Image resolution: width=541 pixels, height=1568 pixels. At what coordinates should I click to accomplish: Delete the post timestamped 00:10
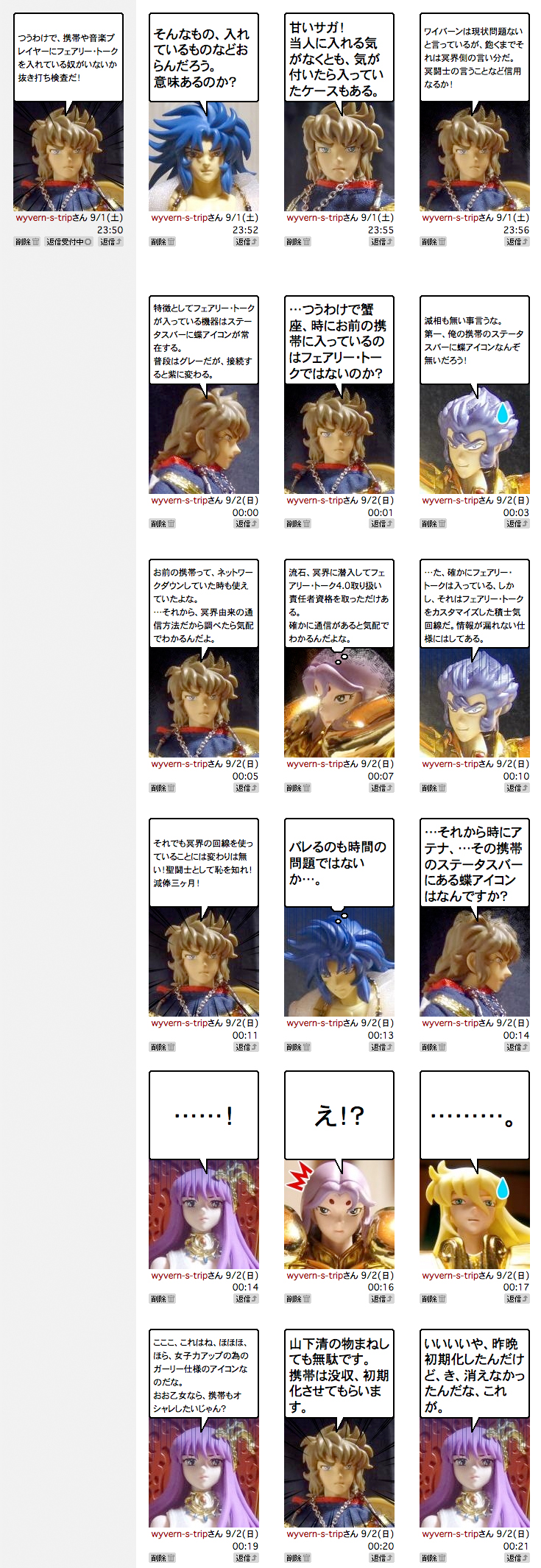[433, 788]
